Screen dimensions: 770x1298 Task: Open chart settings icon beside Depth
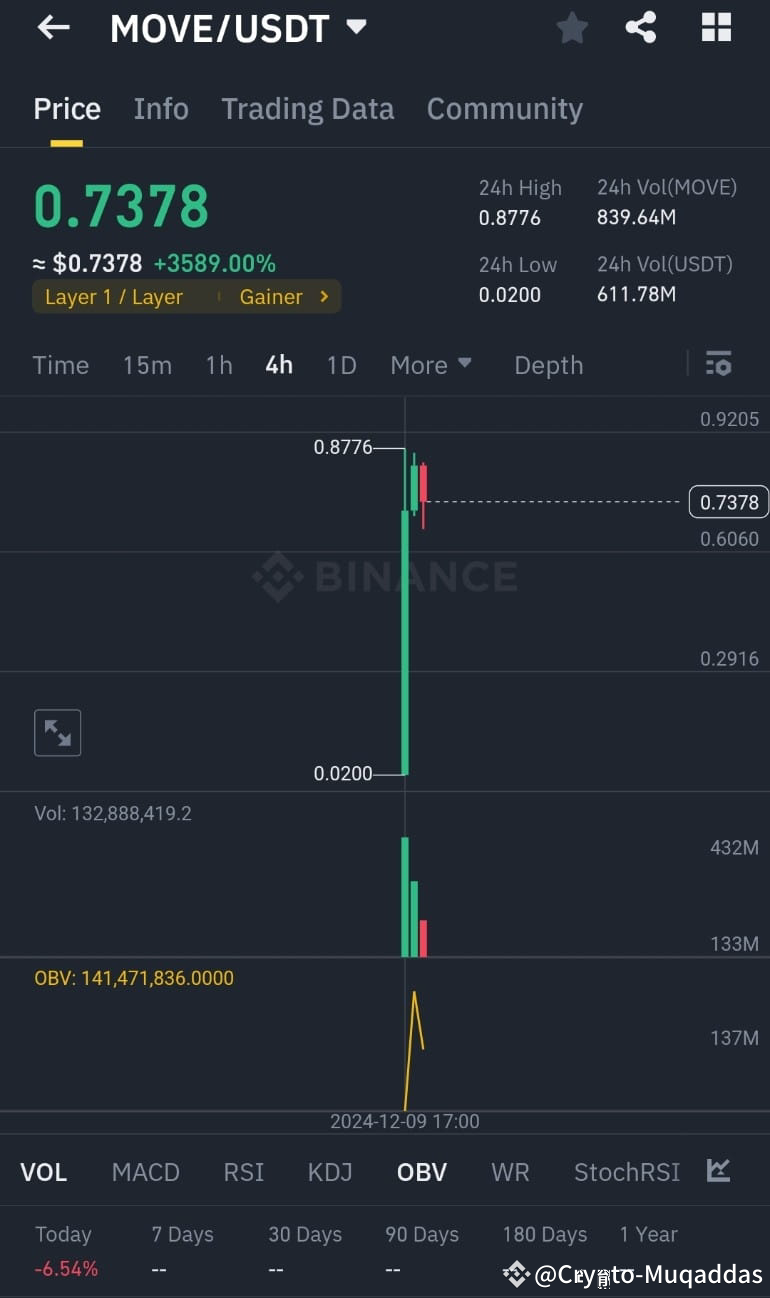point(719,364)
